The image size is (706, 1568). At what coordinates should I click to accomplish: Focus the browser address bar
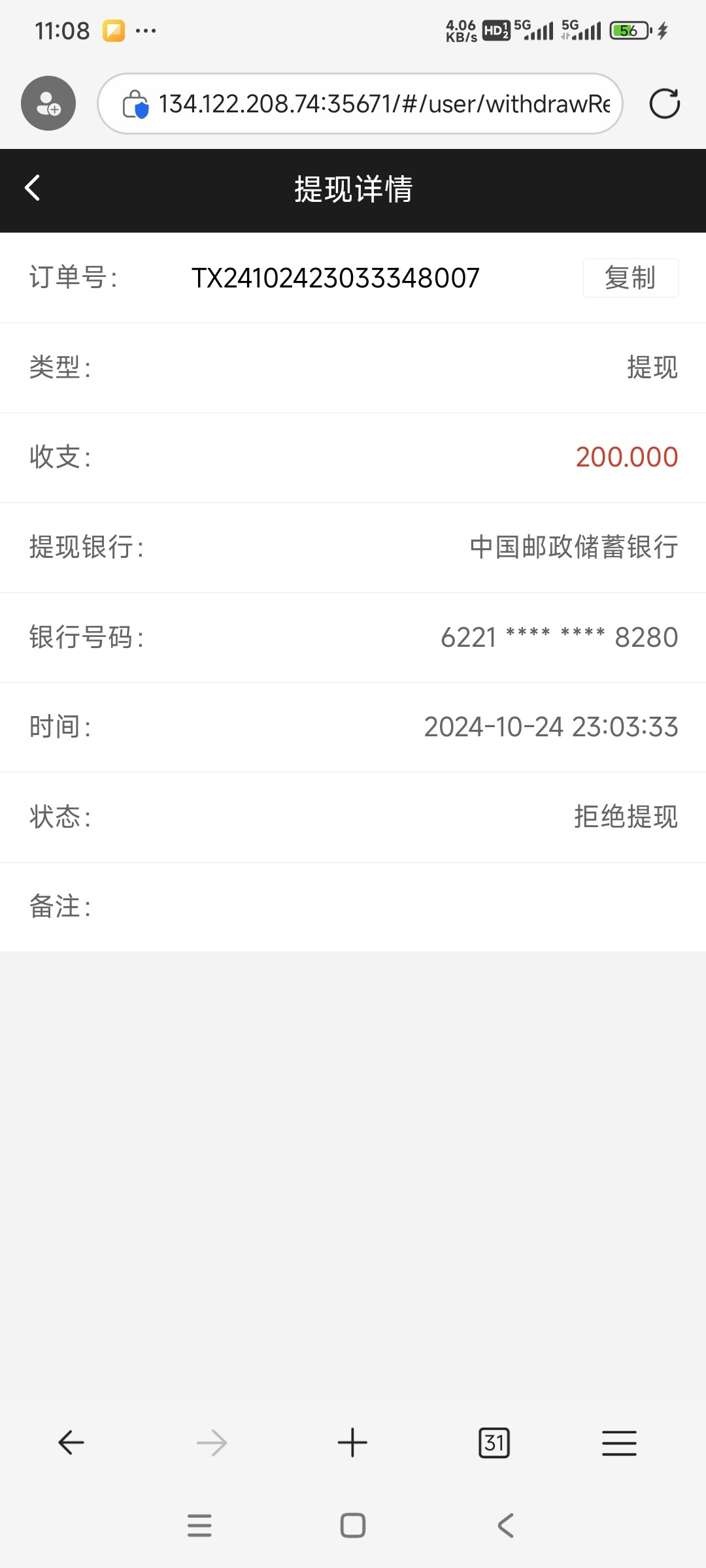383,104
